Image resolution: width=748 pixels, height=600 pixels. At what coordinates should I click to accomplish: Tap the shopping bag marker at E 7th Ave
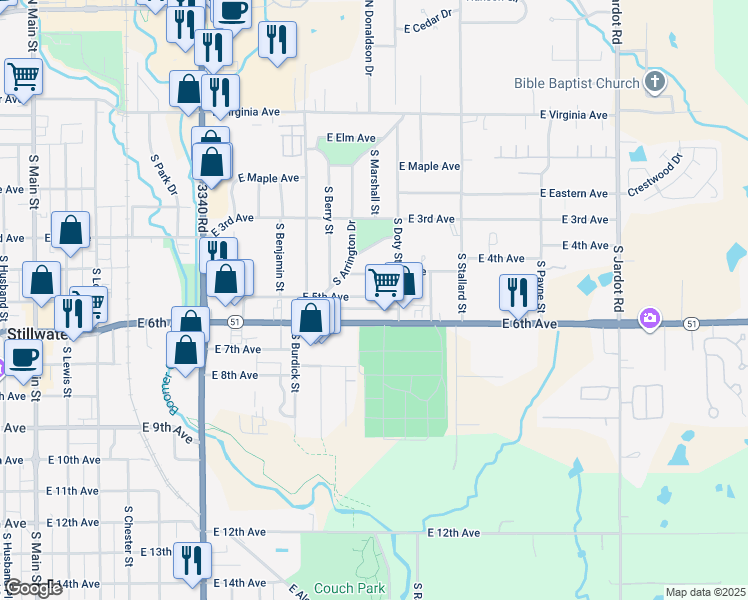tap(185, 351)
